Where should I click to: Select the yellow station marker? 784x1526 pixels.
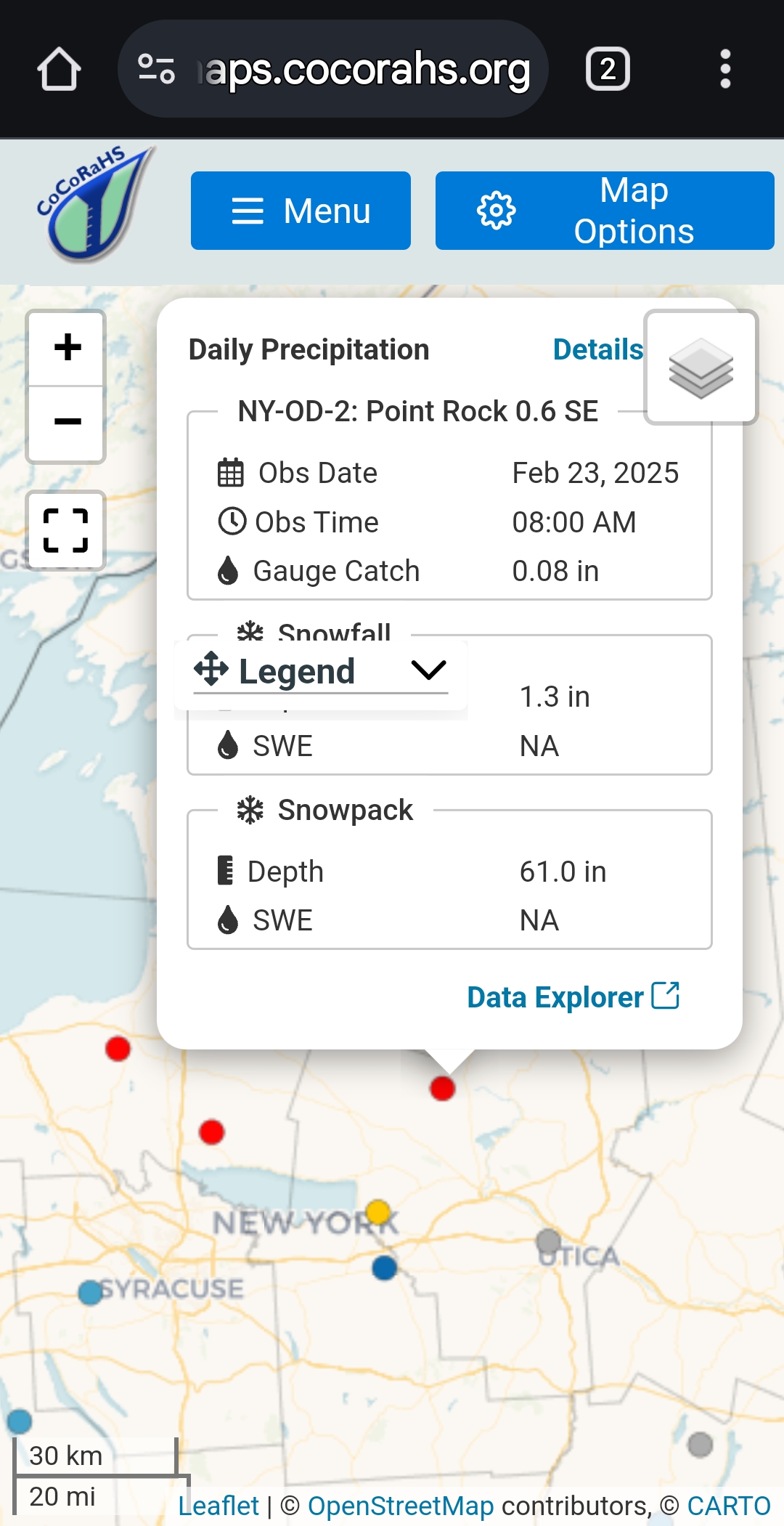[x=378, y=1212]
